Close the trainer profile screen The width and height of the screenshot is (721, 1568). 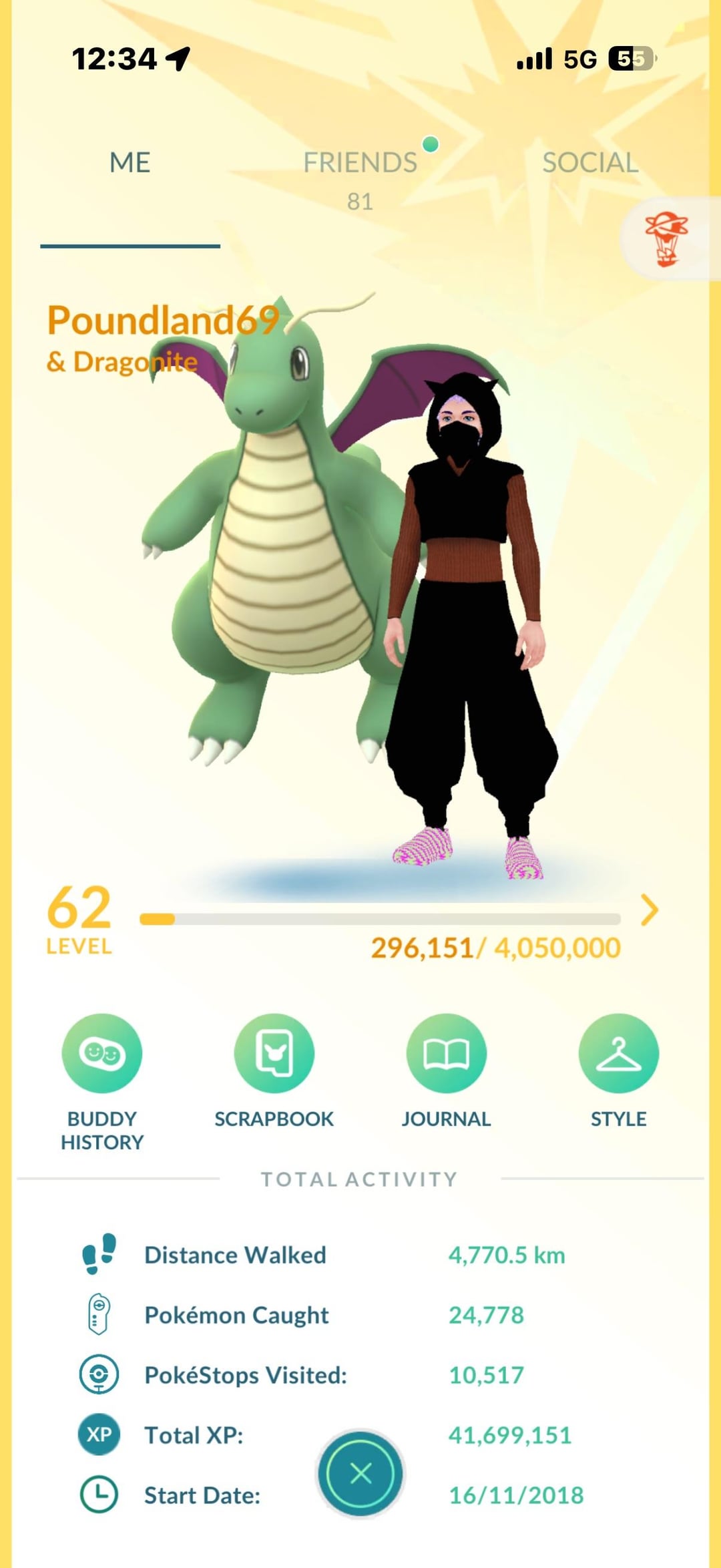(360, 1473)
